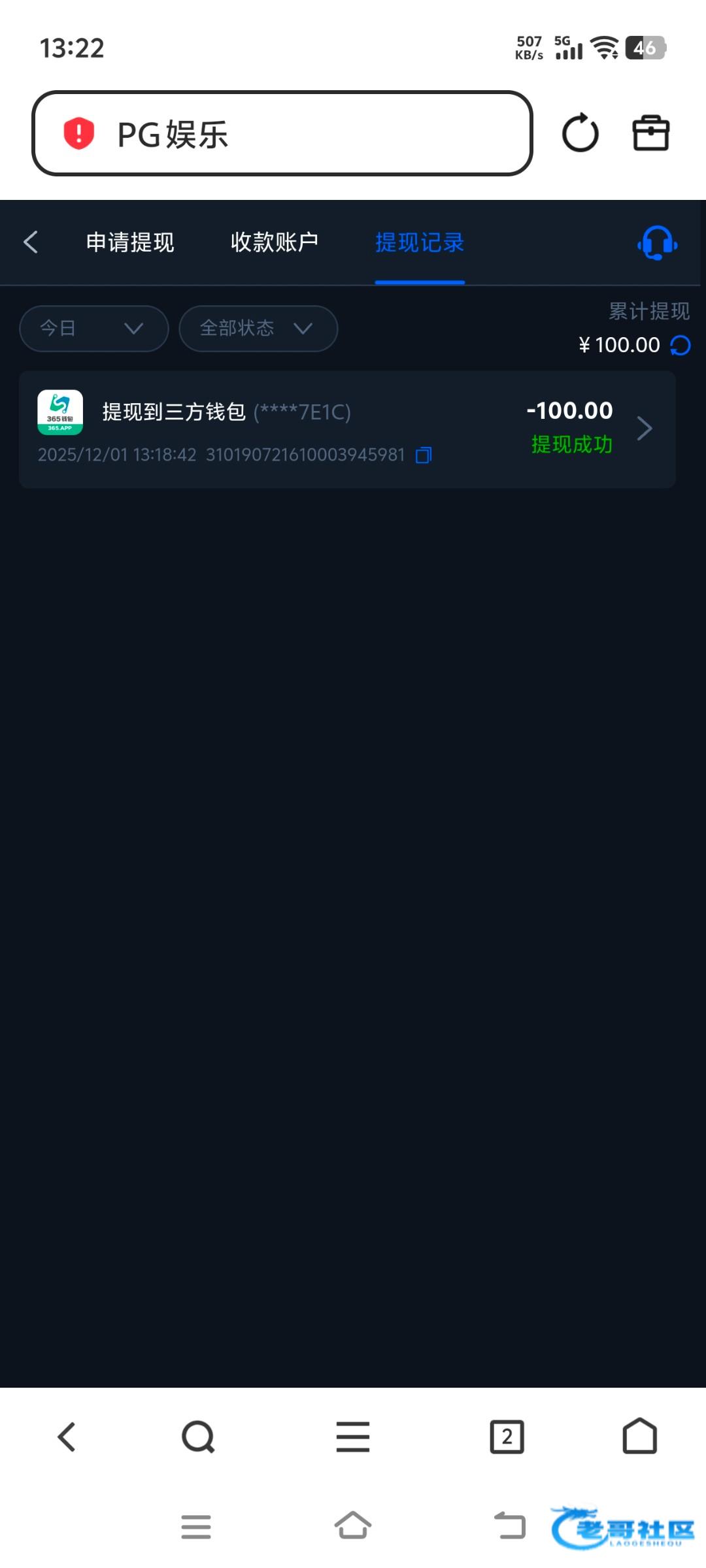Open the browser toolbox icon
The width and height of the screenshot is (706, 1568).
[650, 133]
